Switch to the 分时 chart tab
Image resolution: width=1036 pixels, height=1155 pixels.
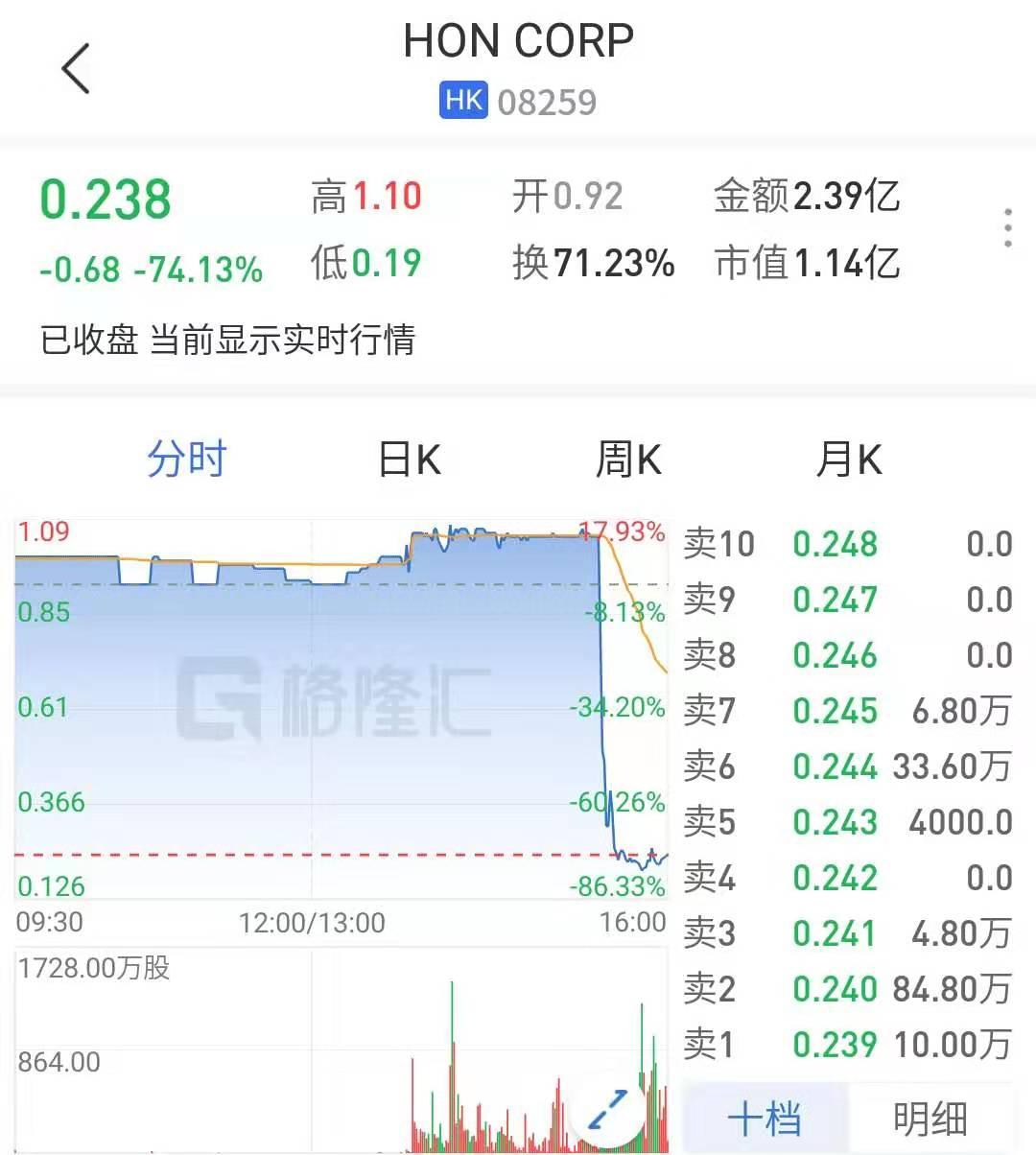pos(187,460)
